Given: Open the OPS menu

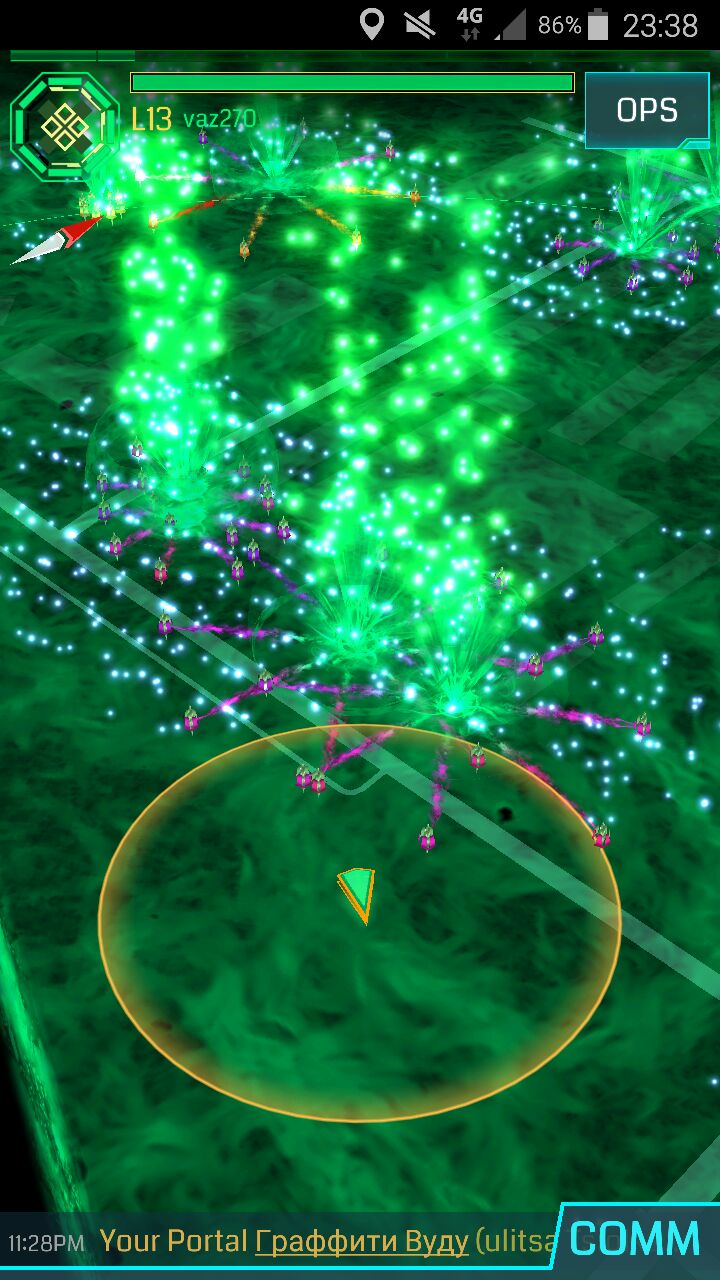Looking at the screenshot, I should click(x=647, y=110).
